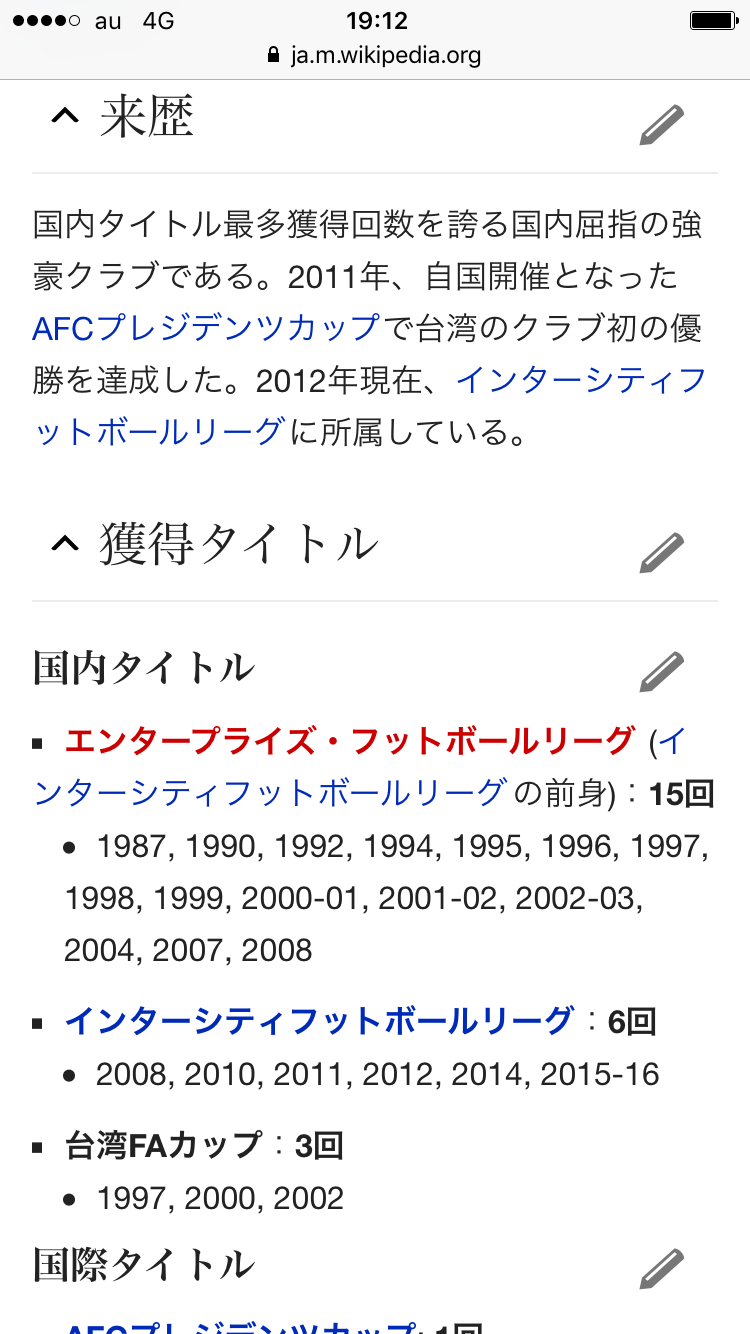Image resolution: width=750 pixels, height=1334 pixels.
Task: Open the bold インターシティフットボールリーグ 6回 link
Action: point(318,1021)
